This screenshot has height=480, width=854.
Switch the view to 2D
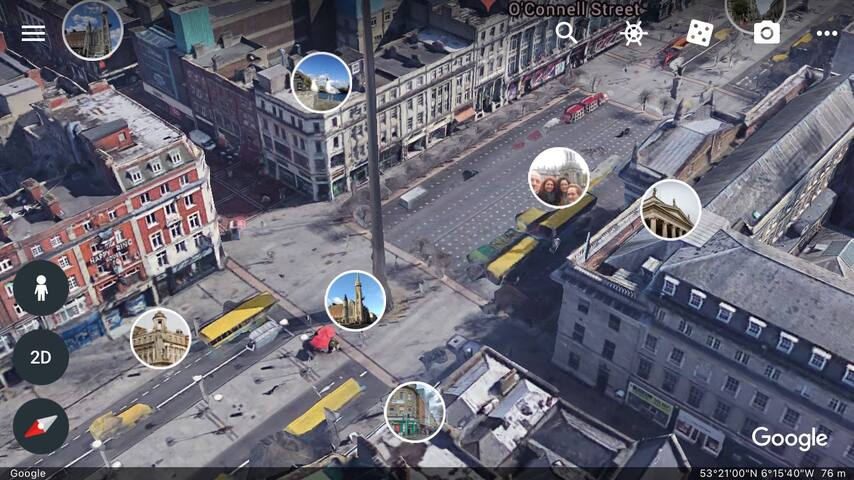pyautogui.click(x=41, y=357)
